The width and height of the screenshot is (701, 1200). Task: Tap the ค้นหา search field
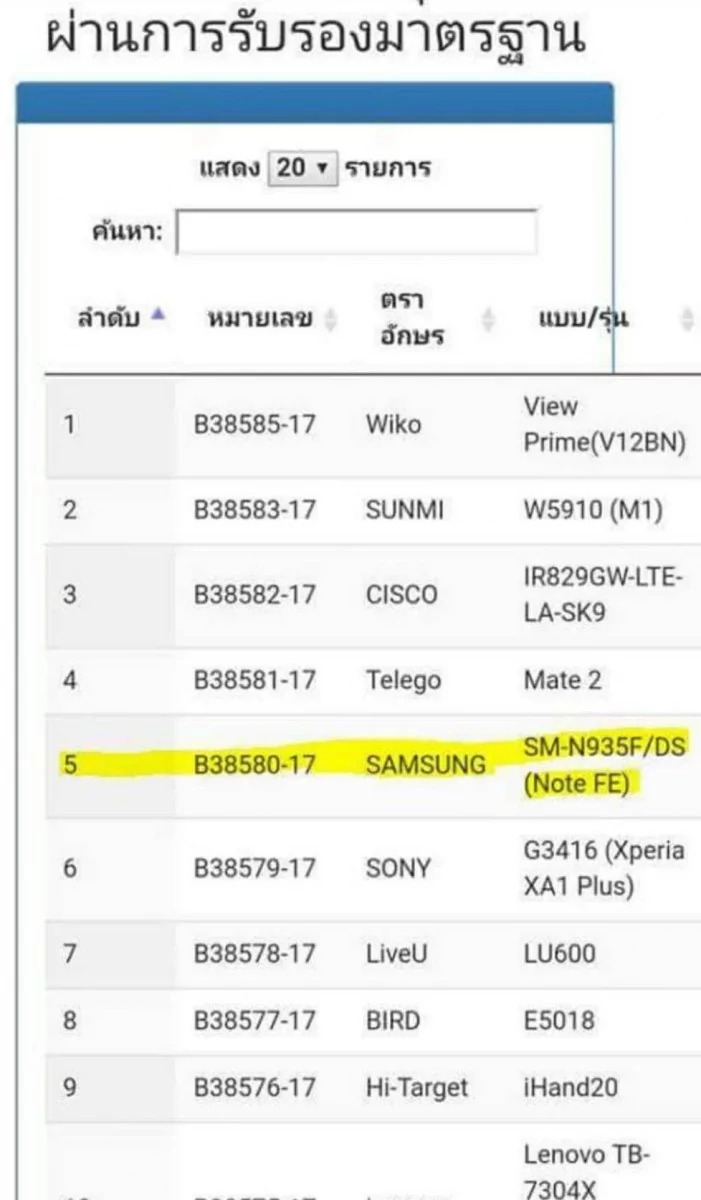tap(356, 232)
